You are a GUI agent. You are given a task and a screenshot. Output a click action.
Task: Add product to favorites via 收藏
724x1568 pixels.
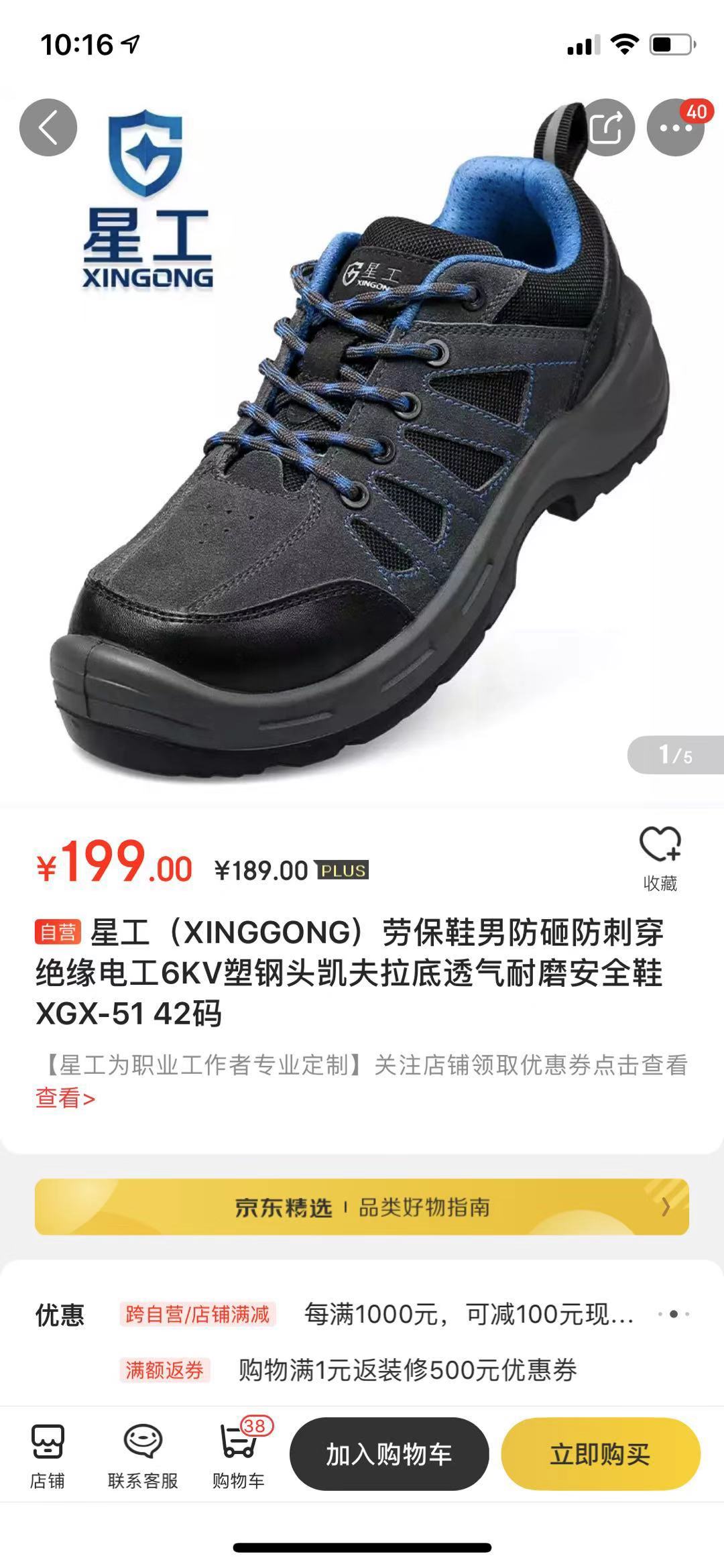(x=660, y=859)
